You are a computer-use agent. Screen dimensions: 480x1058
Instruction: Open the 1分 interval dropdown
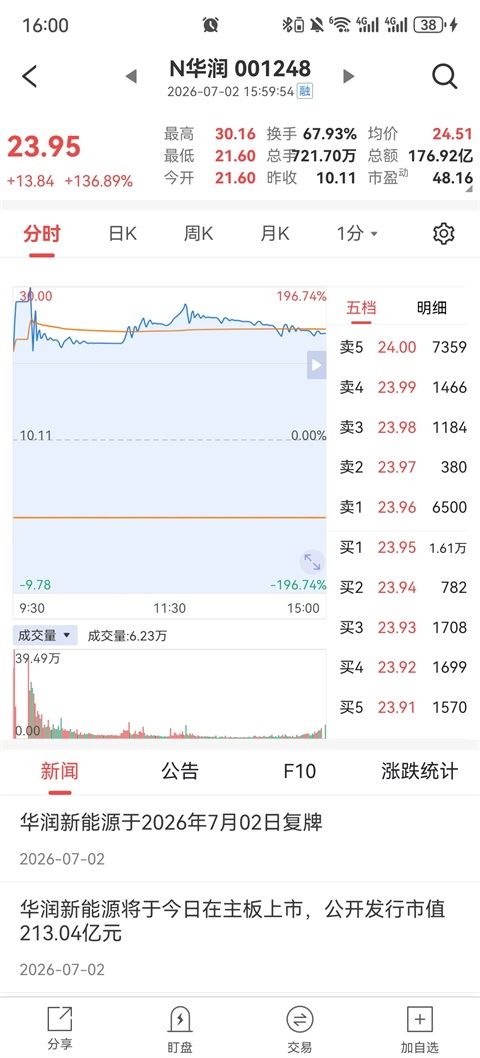pos(357,234)
